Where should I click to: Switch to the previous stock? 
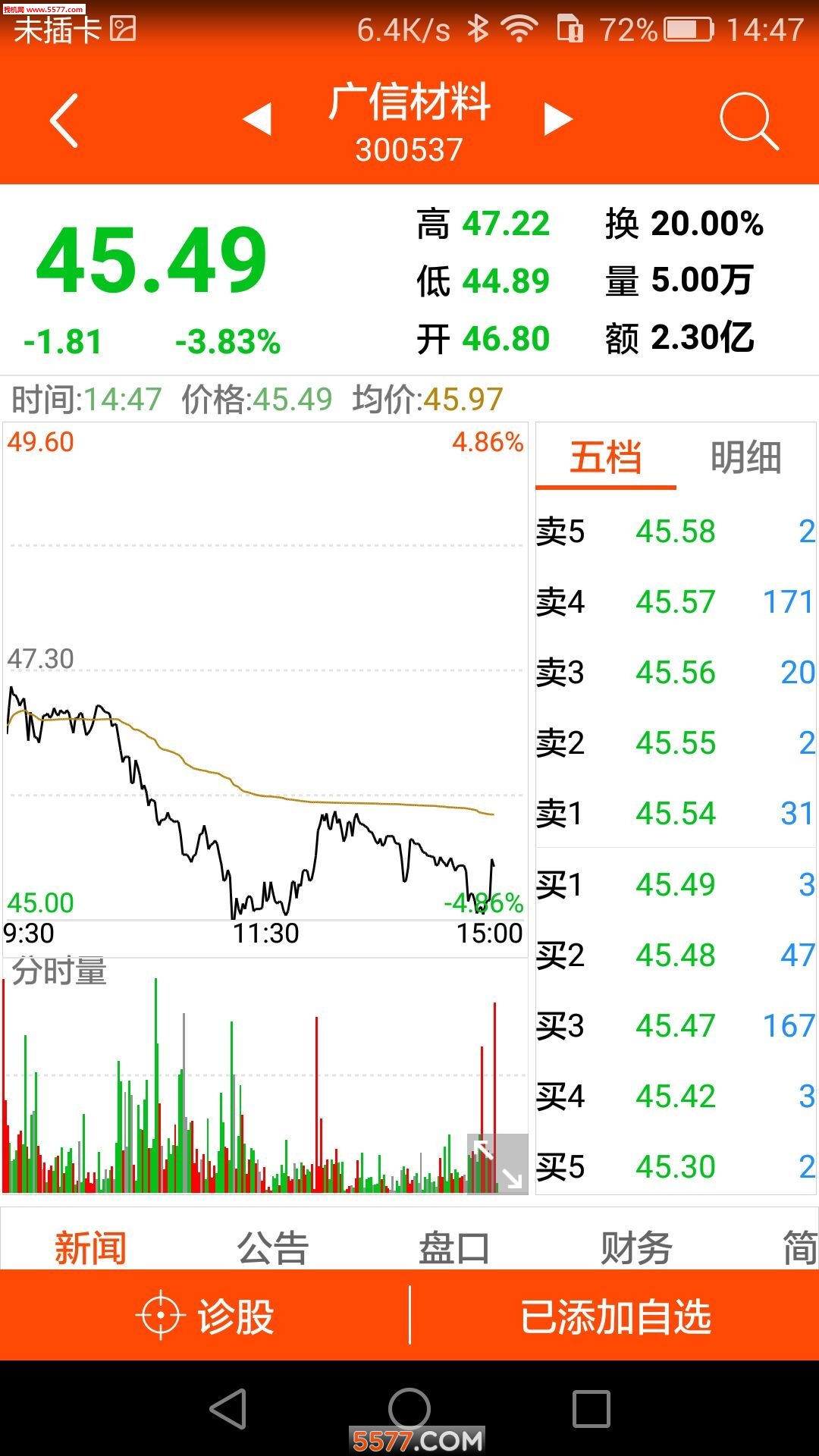(x=257, y=119)
